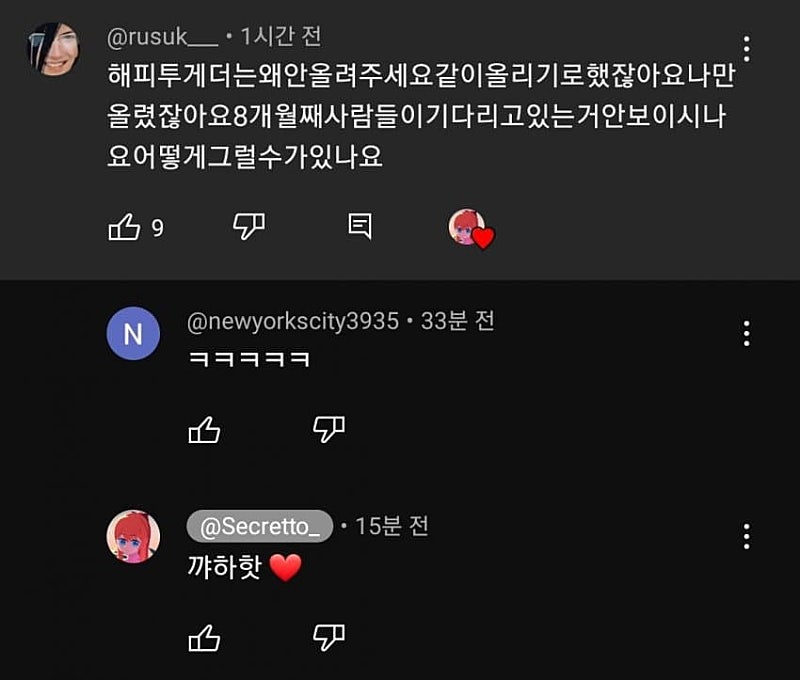Image resolution: width=800 pixels, height=680 pixels.
Task: Open replies icon on @rusuk___ comment
Action: tap(360, 227)
